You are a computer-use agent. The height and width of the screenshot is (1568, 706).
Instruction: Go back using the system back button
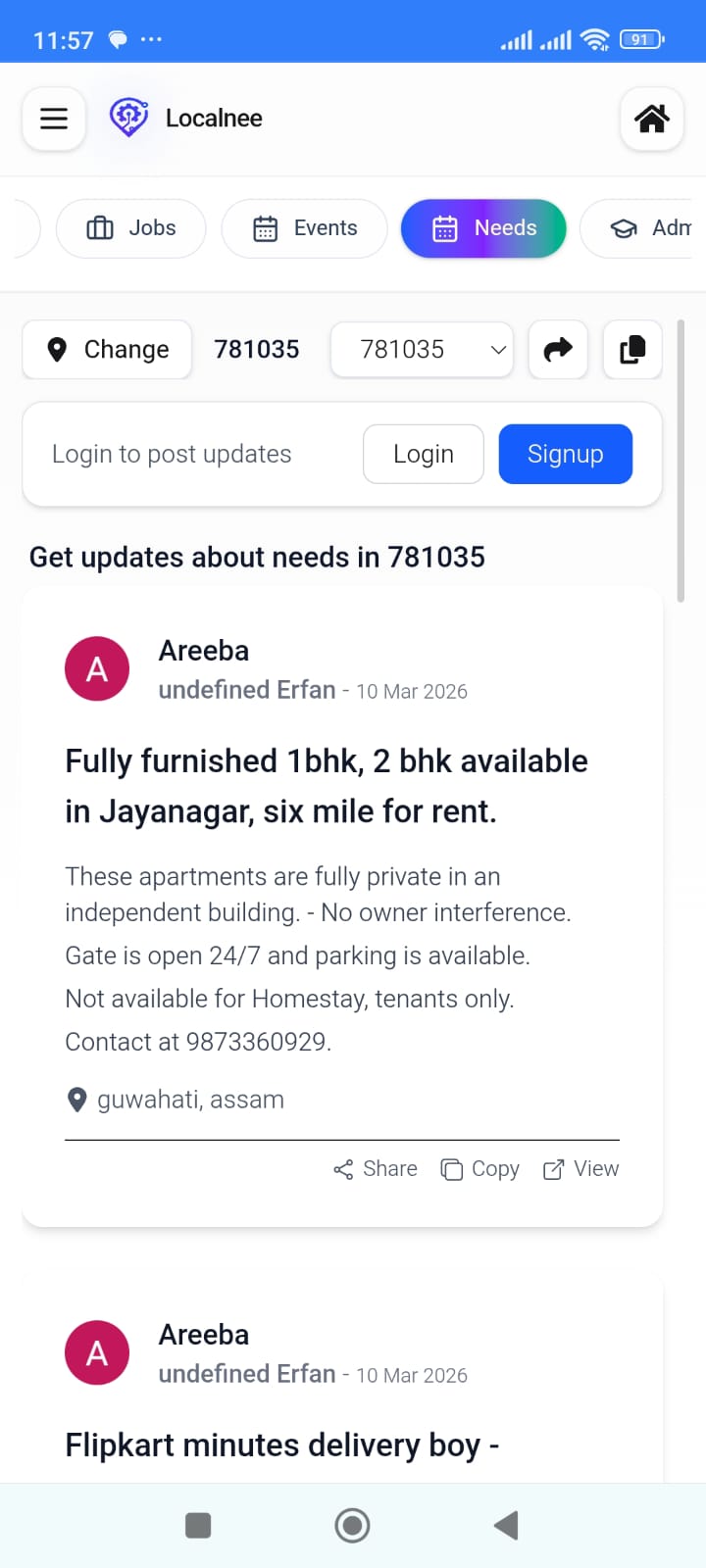[506, 1525]
